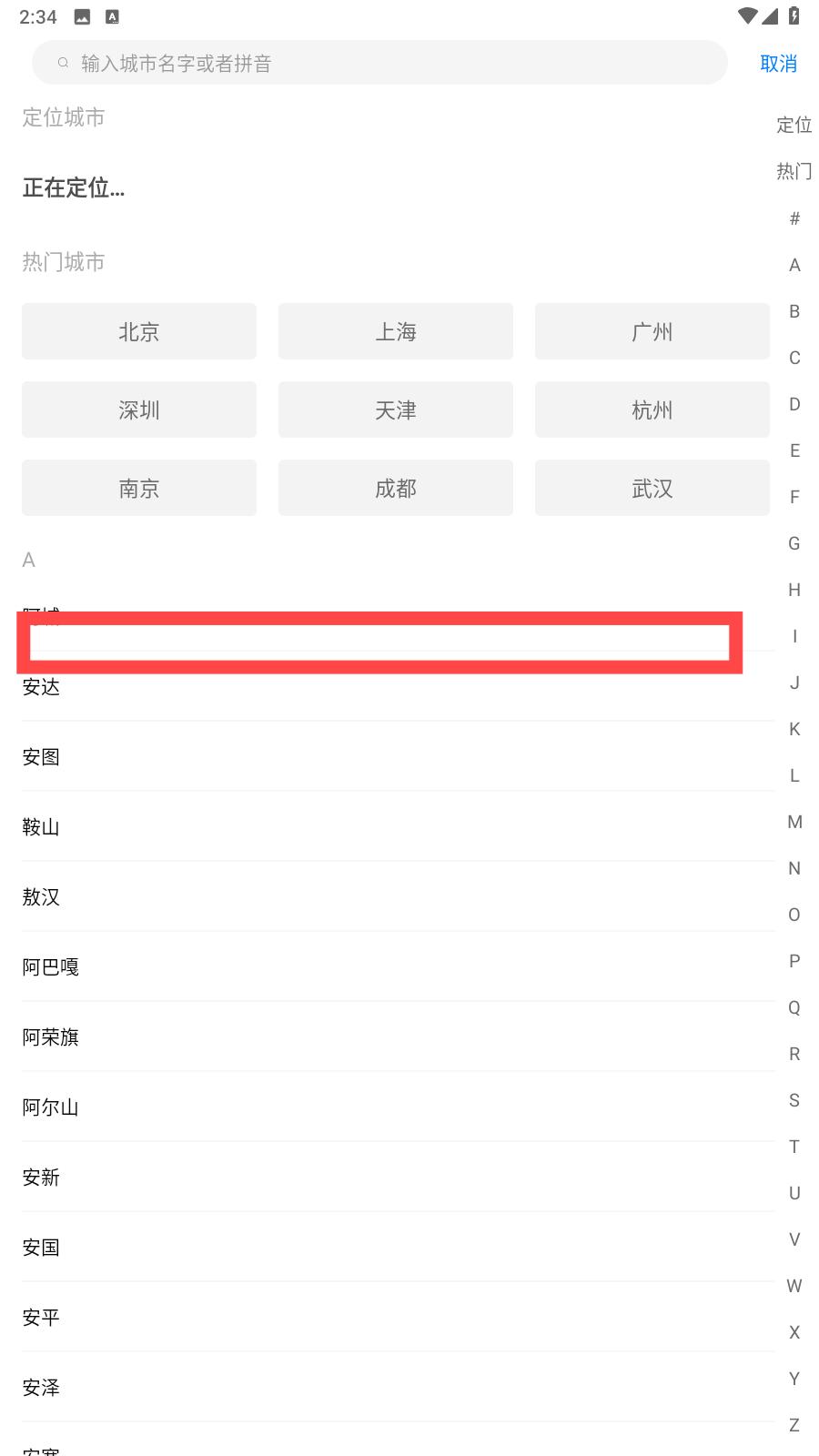Jump to letter H in index
Viewport: 819px width, 1456px height.
[x=794, y=590]
